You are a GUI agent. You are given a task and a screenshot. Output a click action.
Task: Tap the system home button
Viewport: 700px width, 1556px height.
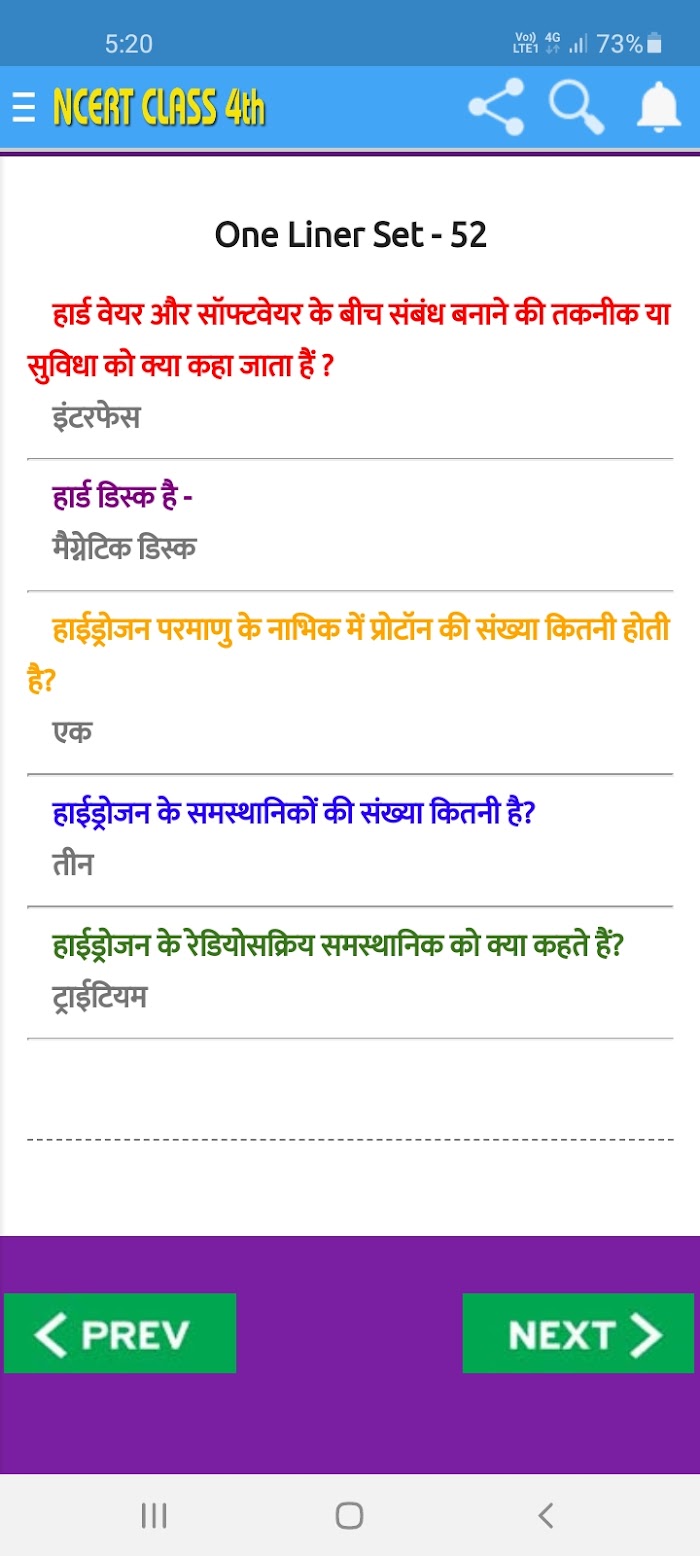click(x=349, y=1515)
